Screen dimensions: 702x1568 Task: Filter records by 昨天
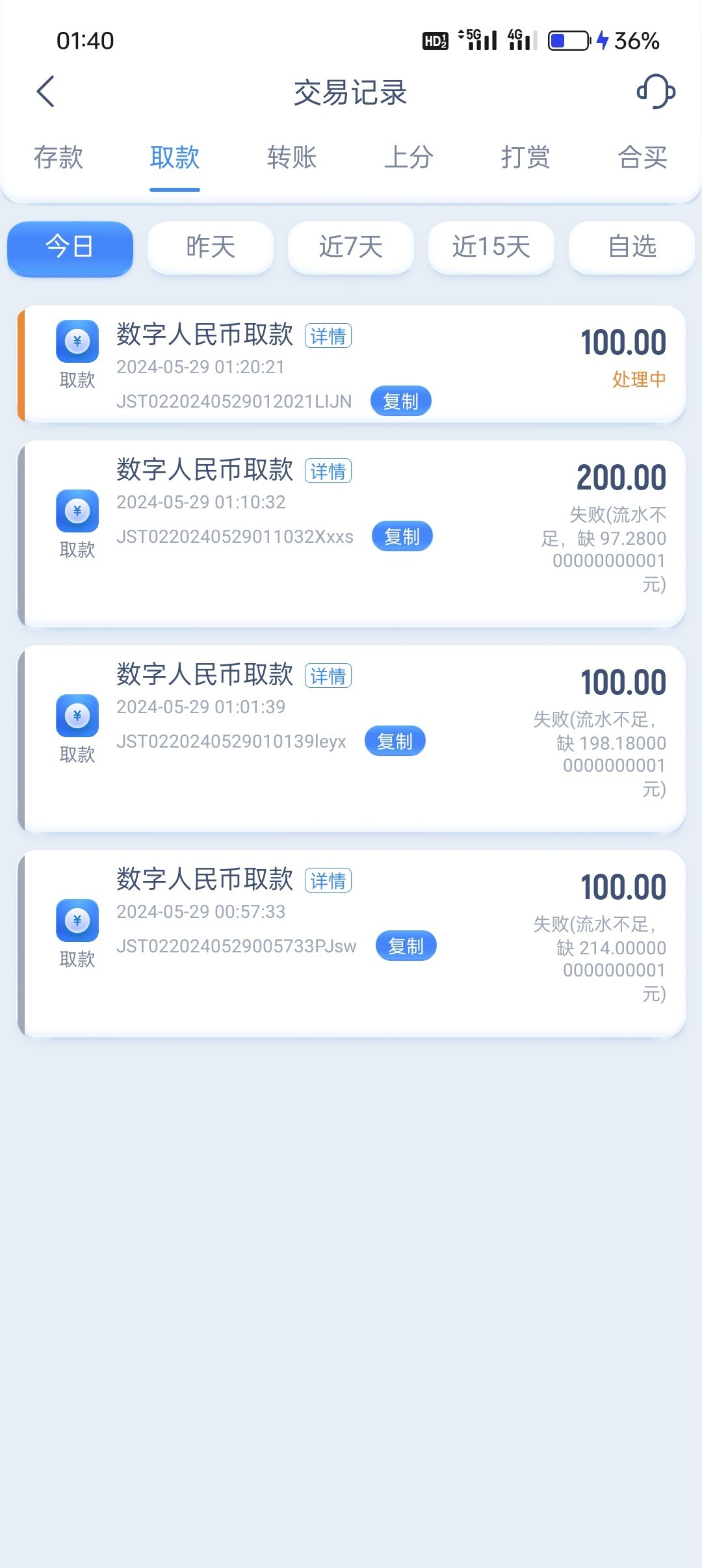click(211, 248)
